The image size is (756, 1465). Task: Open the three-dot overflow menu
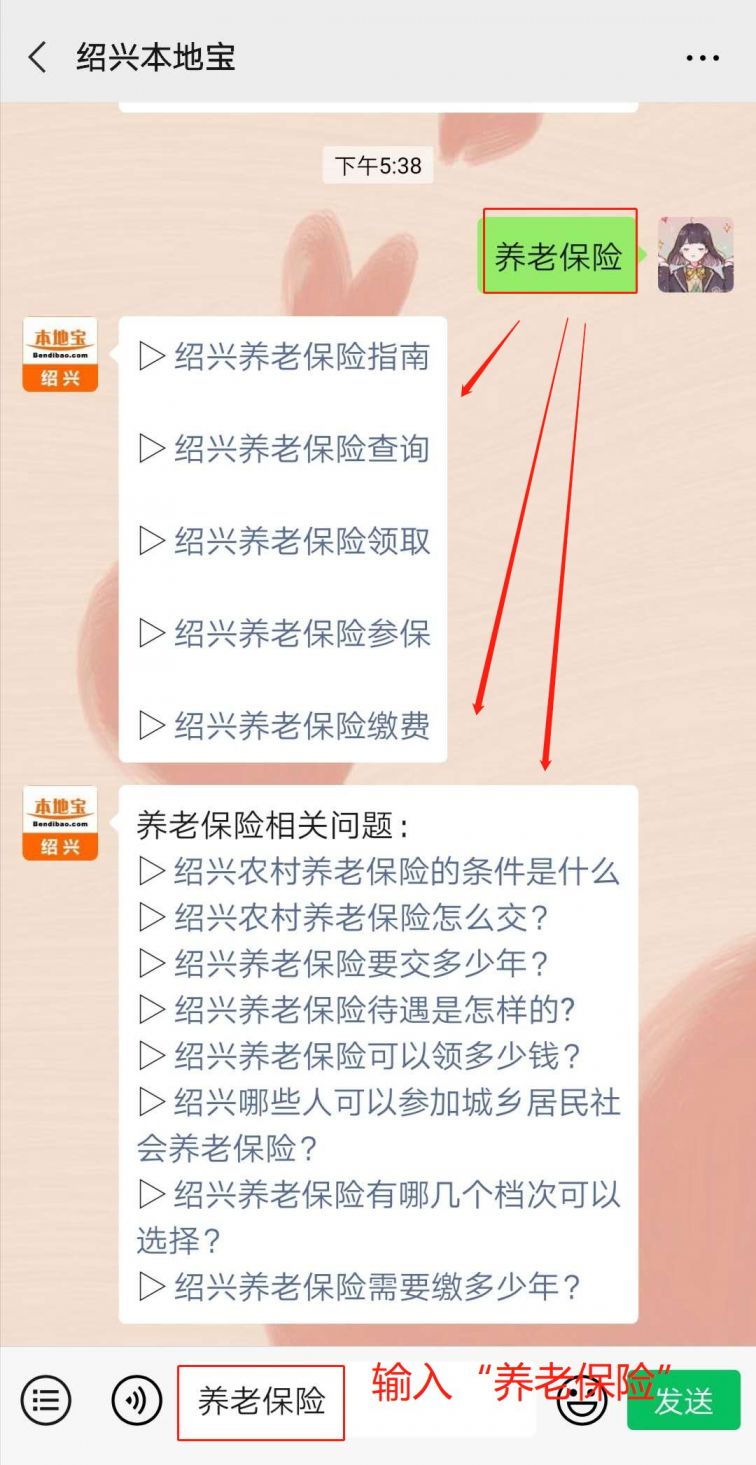point(703,58)
